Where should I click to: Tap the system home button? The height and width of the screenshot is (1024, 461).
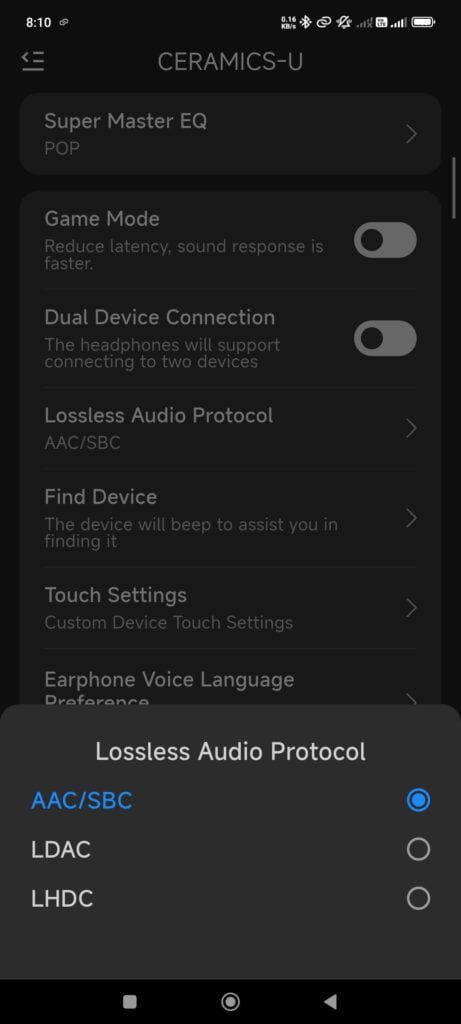coord(230,1001)
